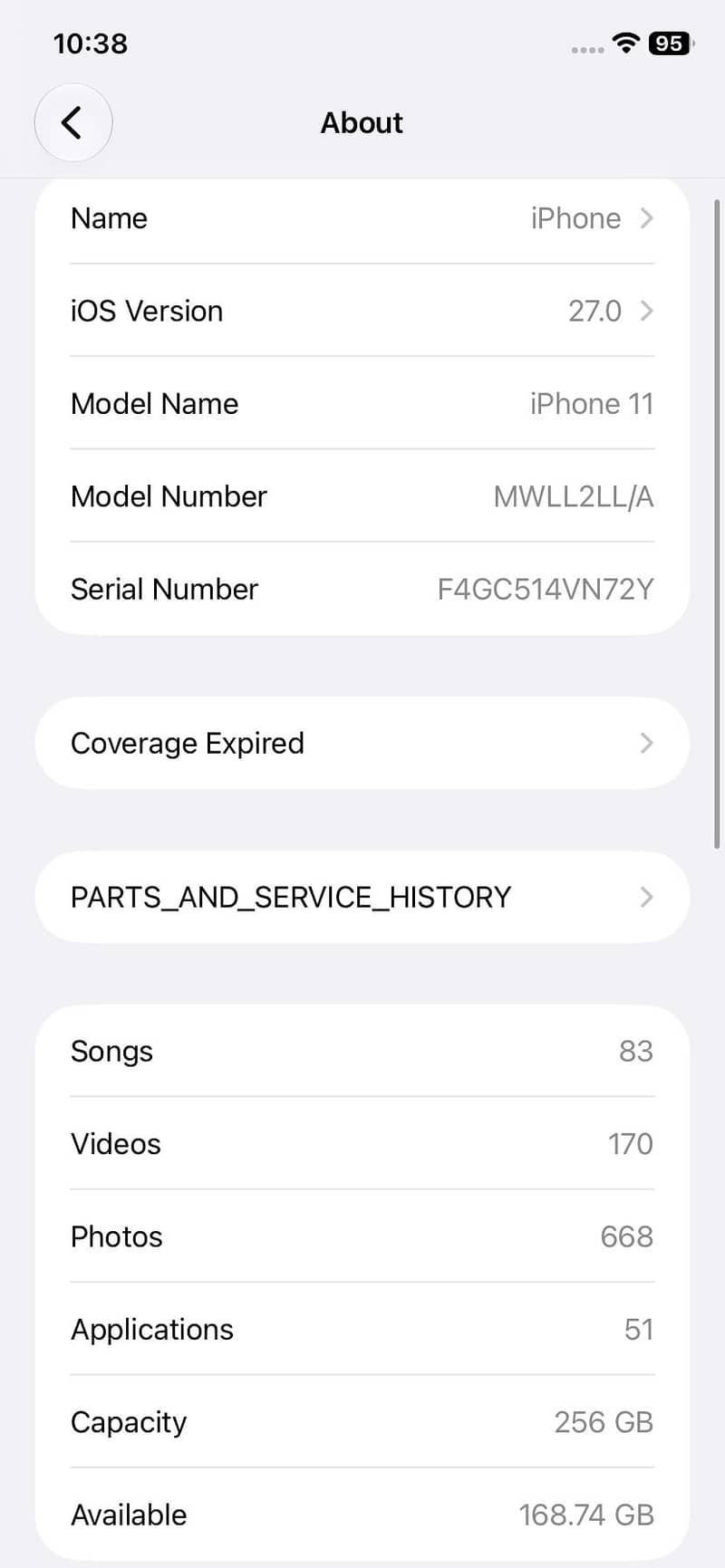The height and width of the screenshot is (1568, 725).
Task: Go back from the About screen
Action: coord(73,122)
